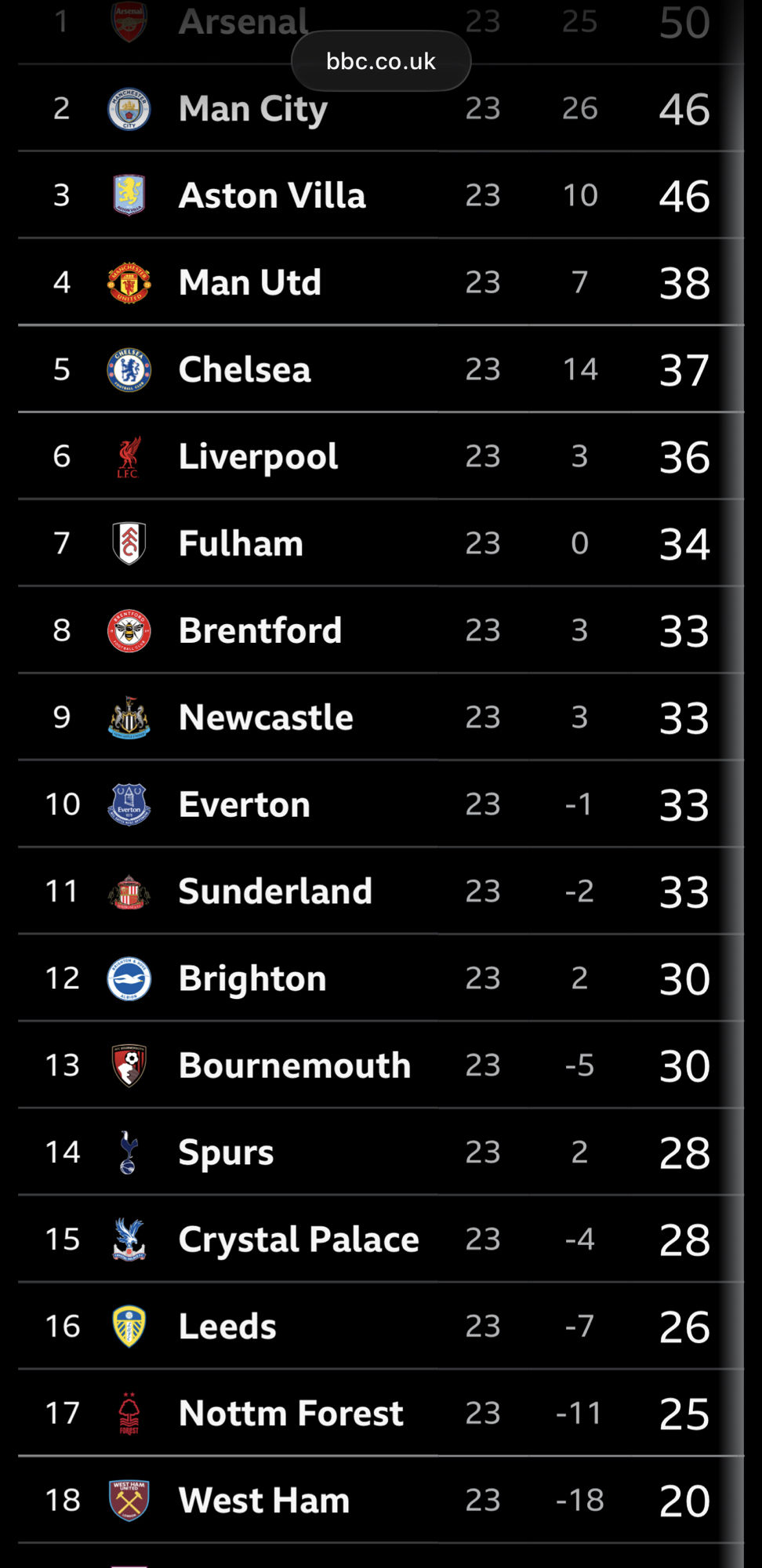Screen dimensions: 762x1568
Task: Select West Ham in the table
Action: [x=263, y=1501]
